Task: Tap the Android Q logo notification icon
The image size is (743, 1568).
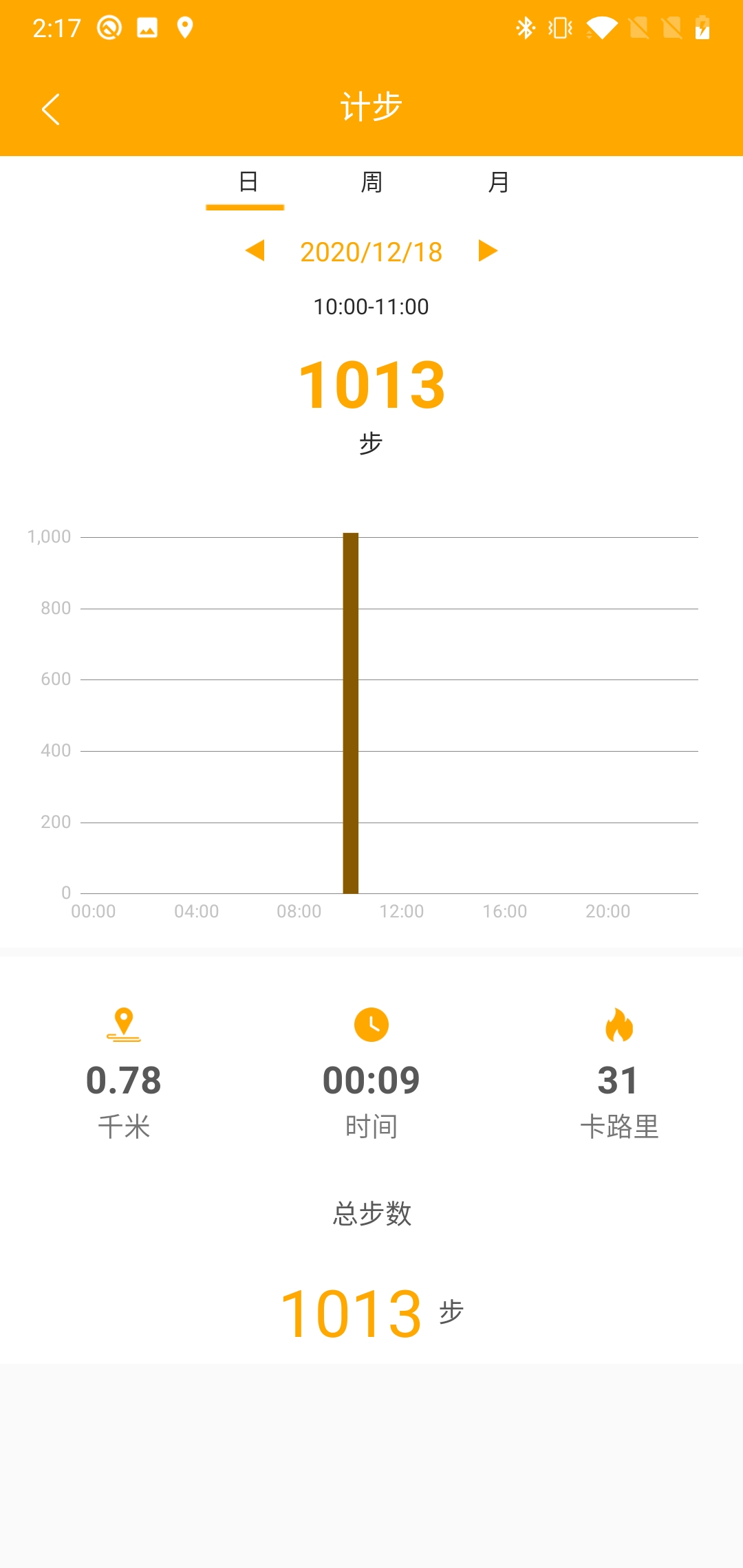Action: click(110, 28)
